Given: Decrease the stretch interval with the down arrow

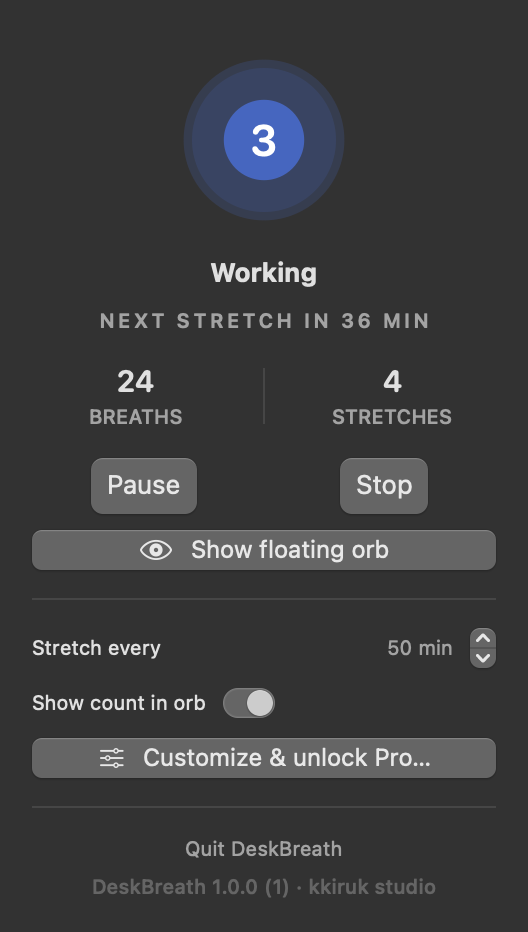Looking at the screenshot, I should point(483,658).
